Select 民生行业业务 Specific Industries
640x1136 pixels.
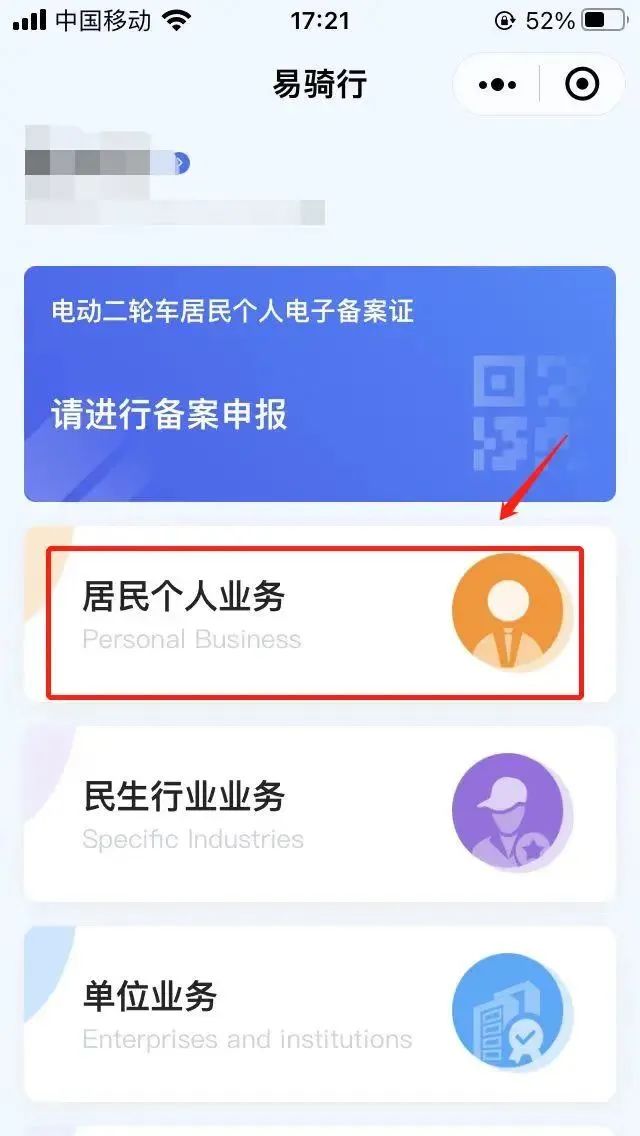319,814
